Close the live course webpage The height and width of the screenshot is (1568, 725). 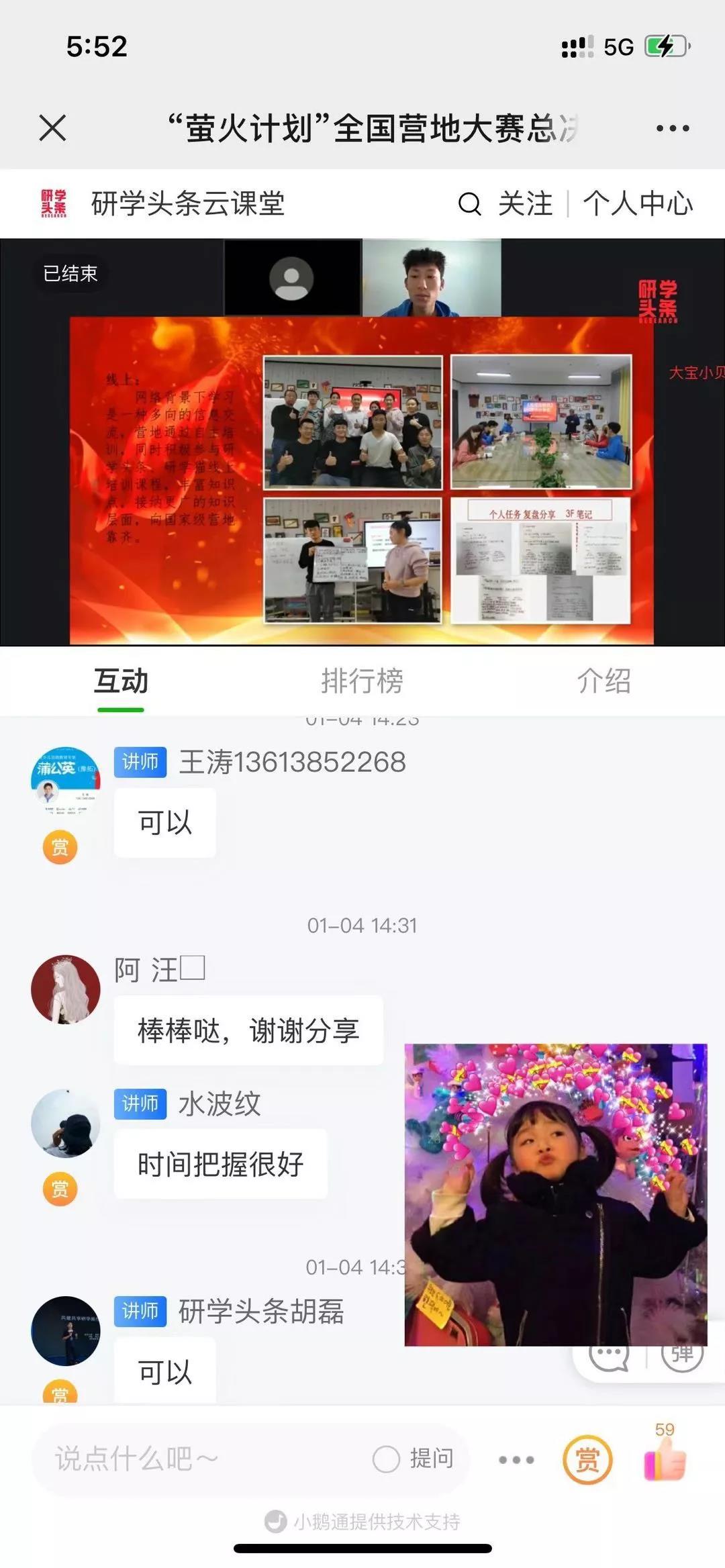(x=52, y=128)
